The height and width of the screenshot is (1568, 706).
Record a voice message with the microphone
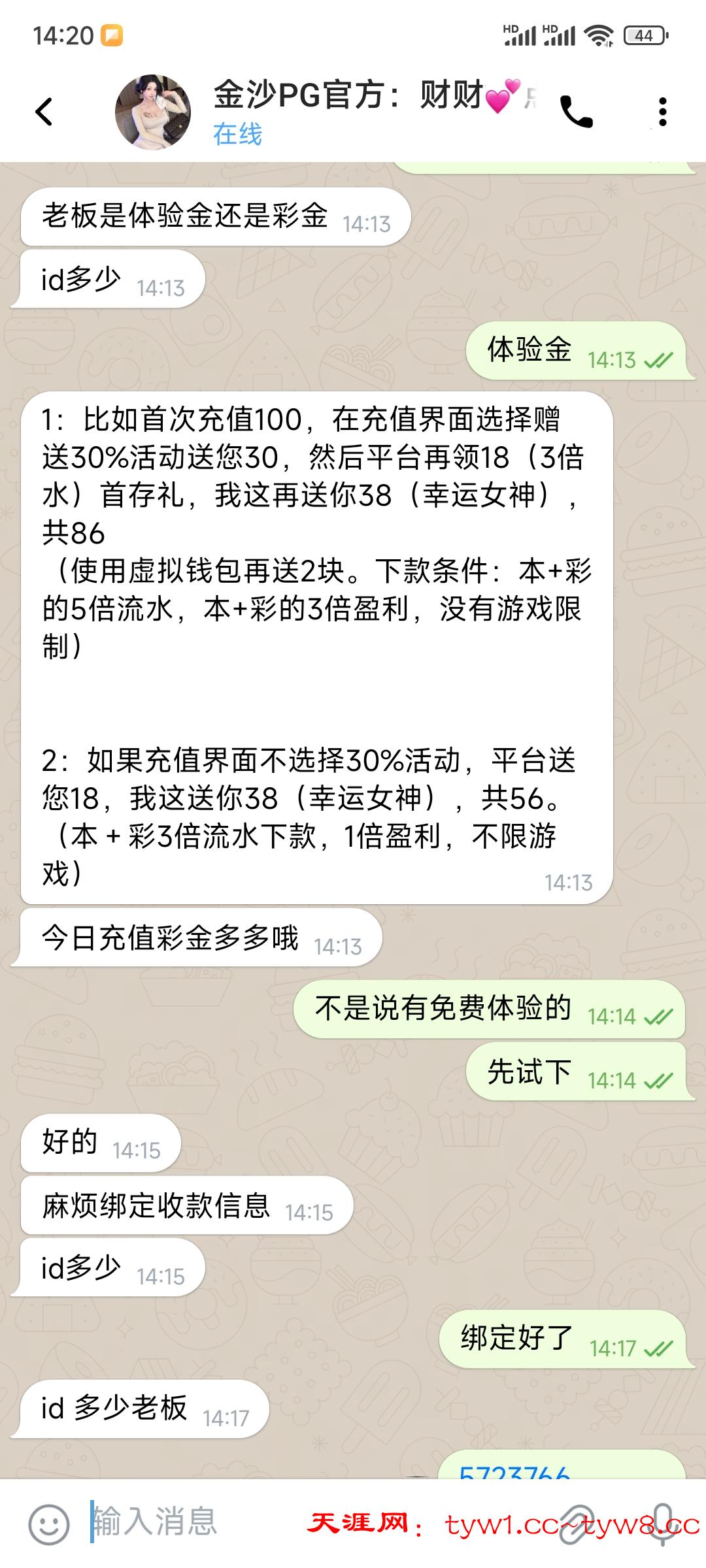662,1525
